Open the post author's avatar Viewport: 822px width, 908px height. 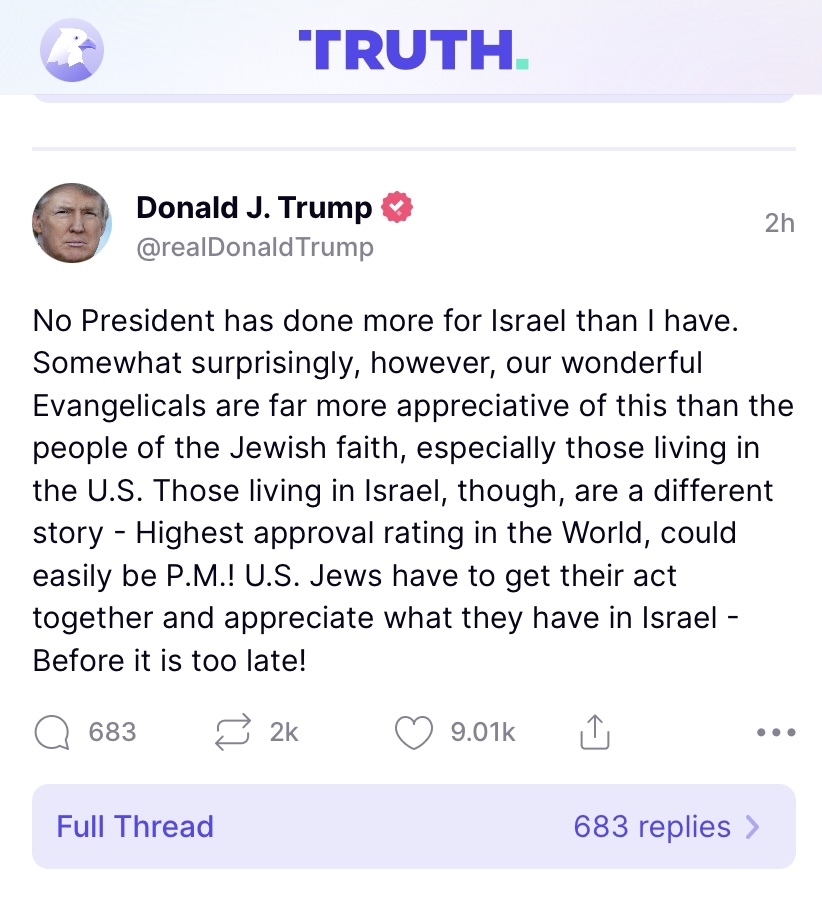click(72, 222)
